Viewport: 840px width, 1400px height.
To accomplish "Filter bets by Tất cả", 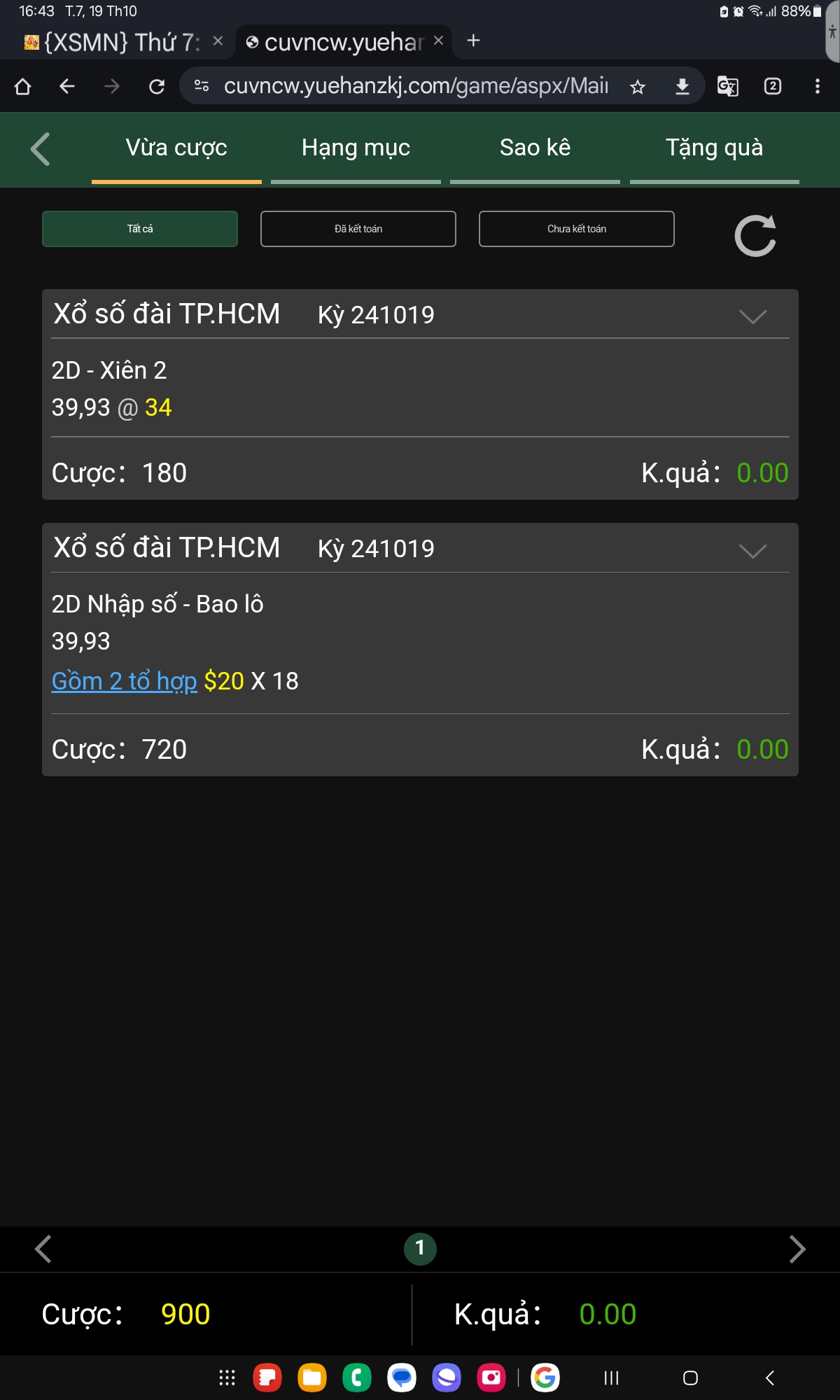I will coord(140,229).
